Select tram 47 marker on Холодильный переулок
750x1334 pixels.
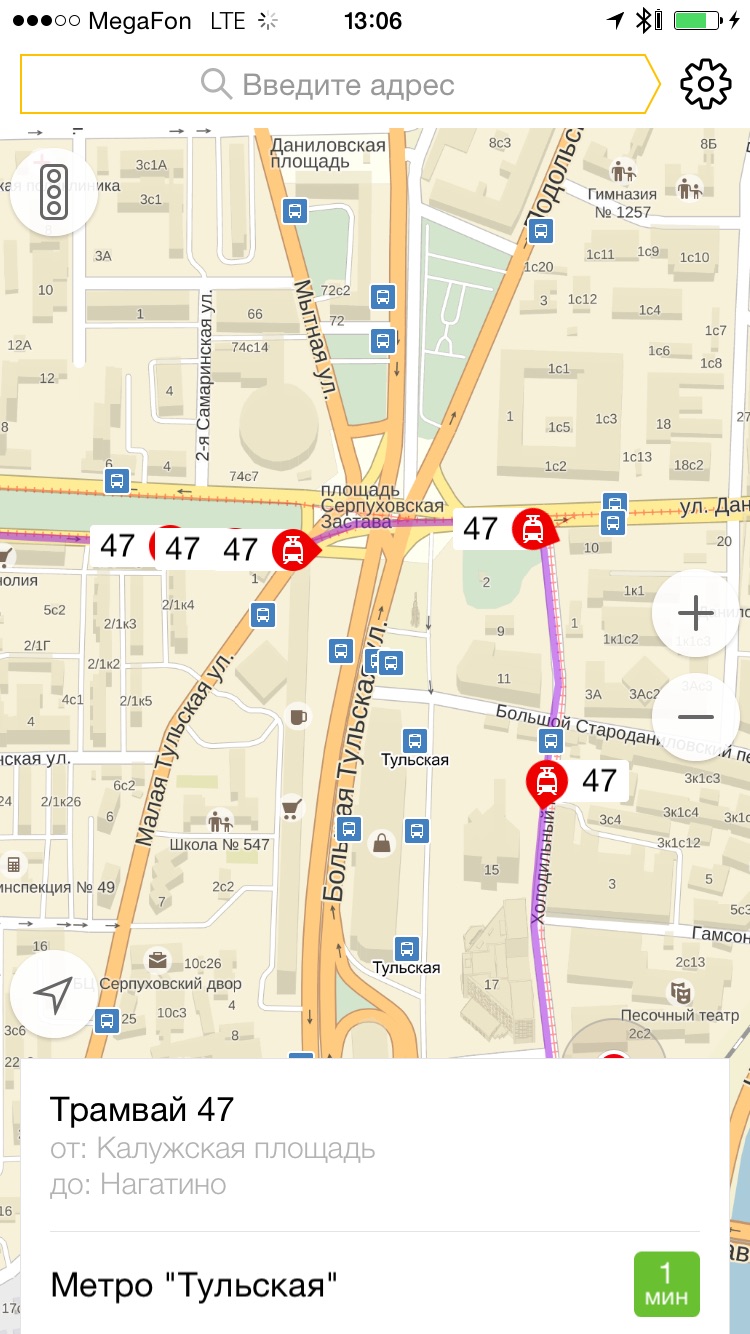pyautogui.click(x=547, y=781)
